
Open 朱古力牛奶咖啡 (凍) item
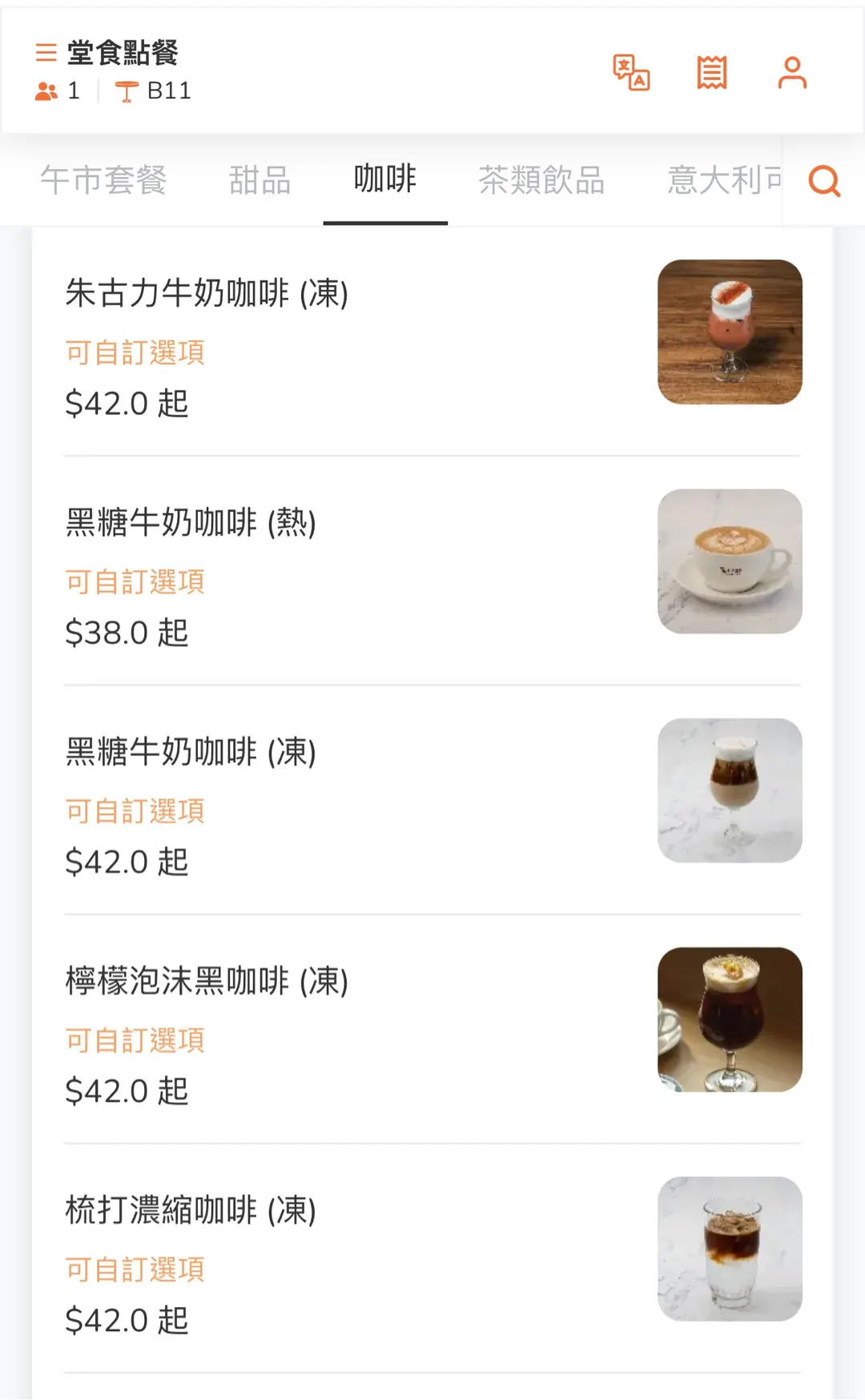point(207,293)
